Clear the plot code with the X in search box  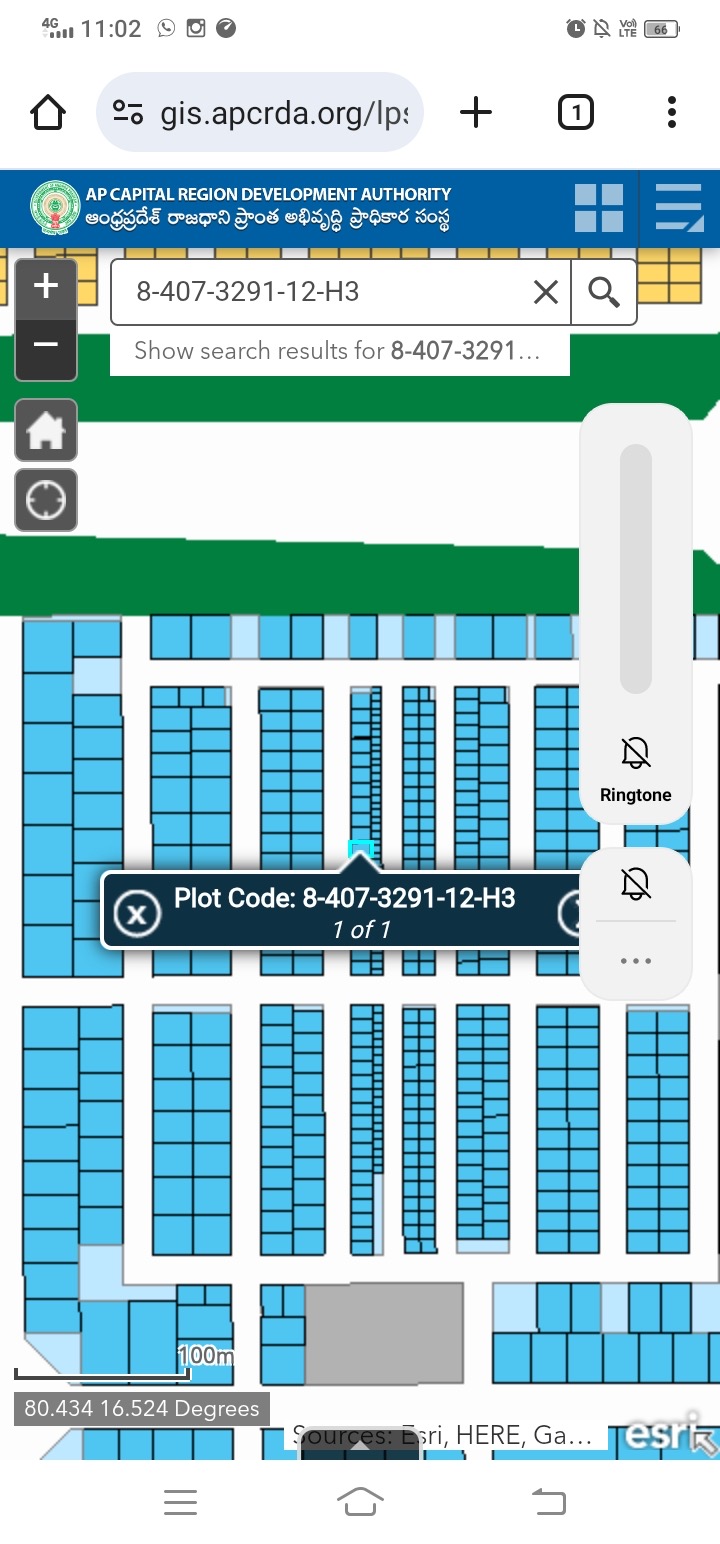[545, 291]
